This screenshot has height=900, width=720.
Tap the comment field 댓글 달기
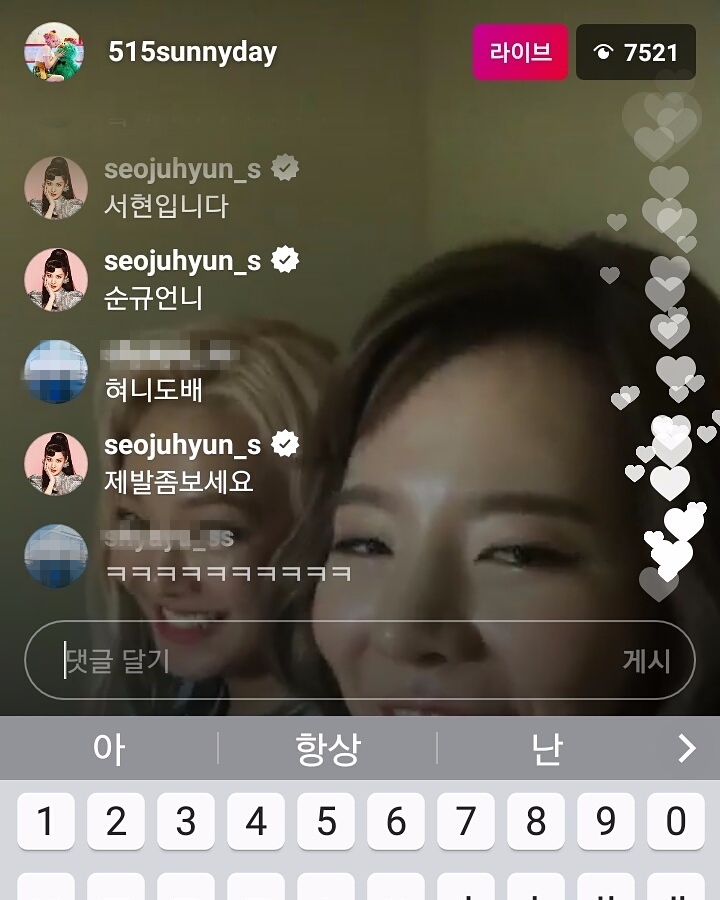click(330, 661)
